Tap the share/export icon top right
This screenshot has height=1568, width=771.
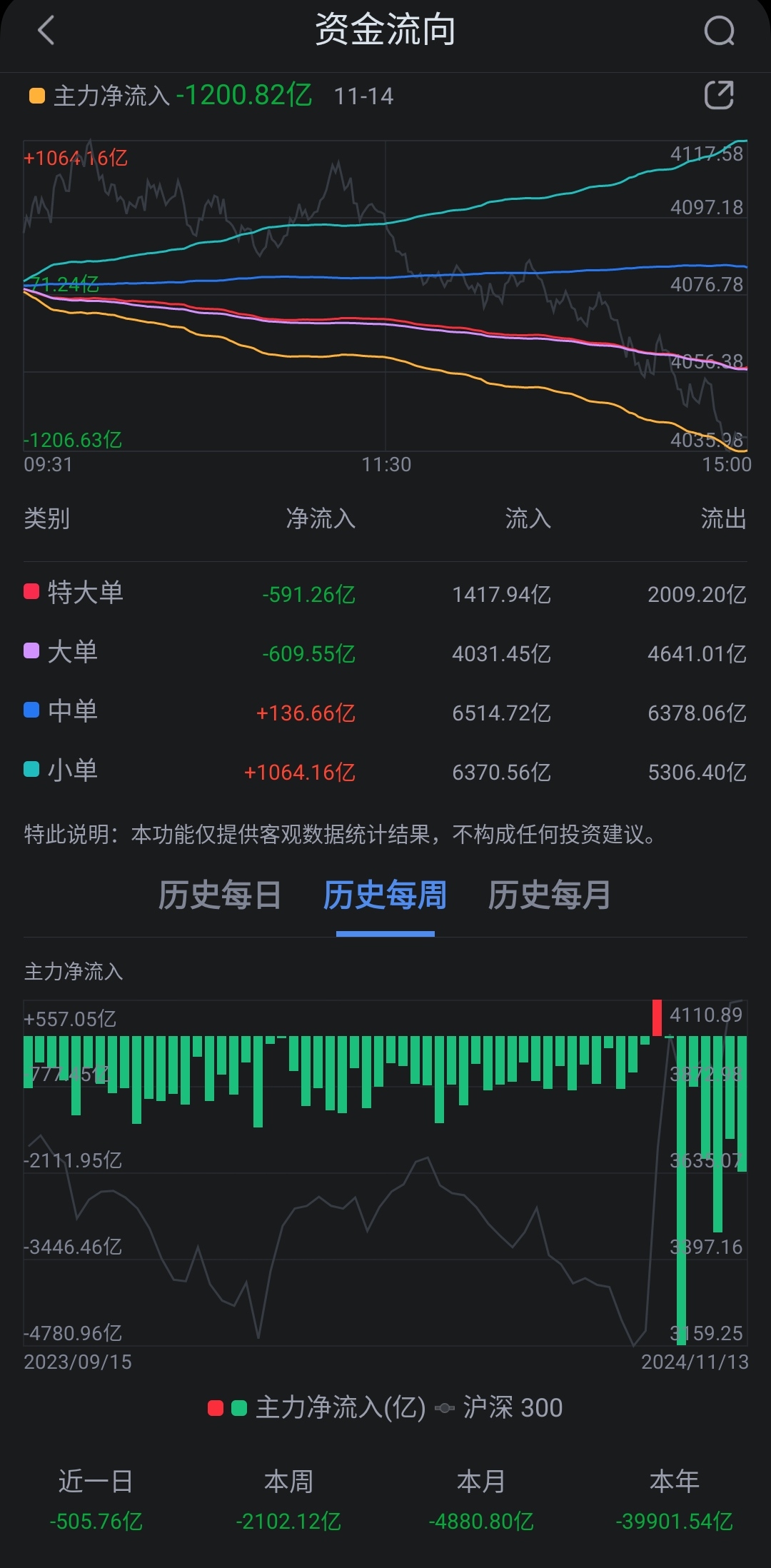(720, 96)
